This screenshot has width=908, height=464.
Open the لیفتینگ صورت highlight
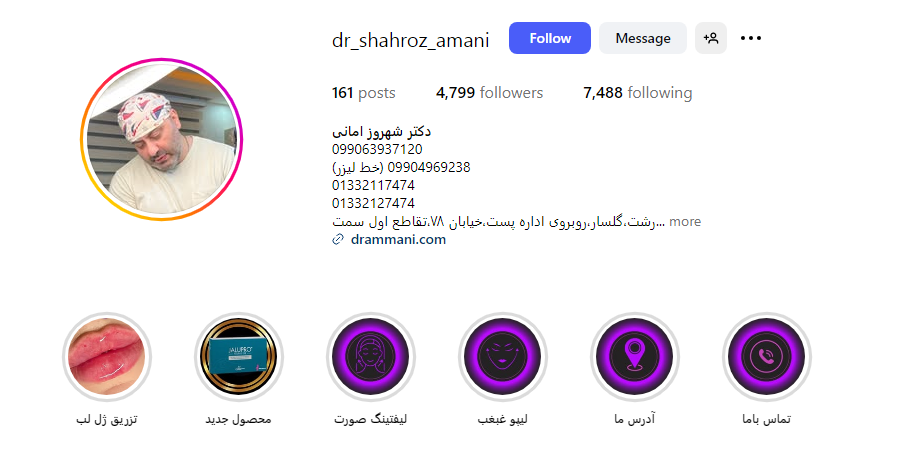point(371,357)
